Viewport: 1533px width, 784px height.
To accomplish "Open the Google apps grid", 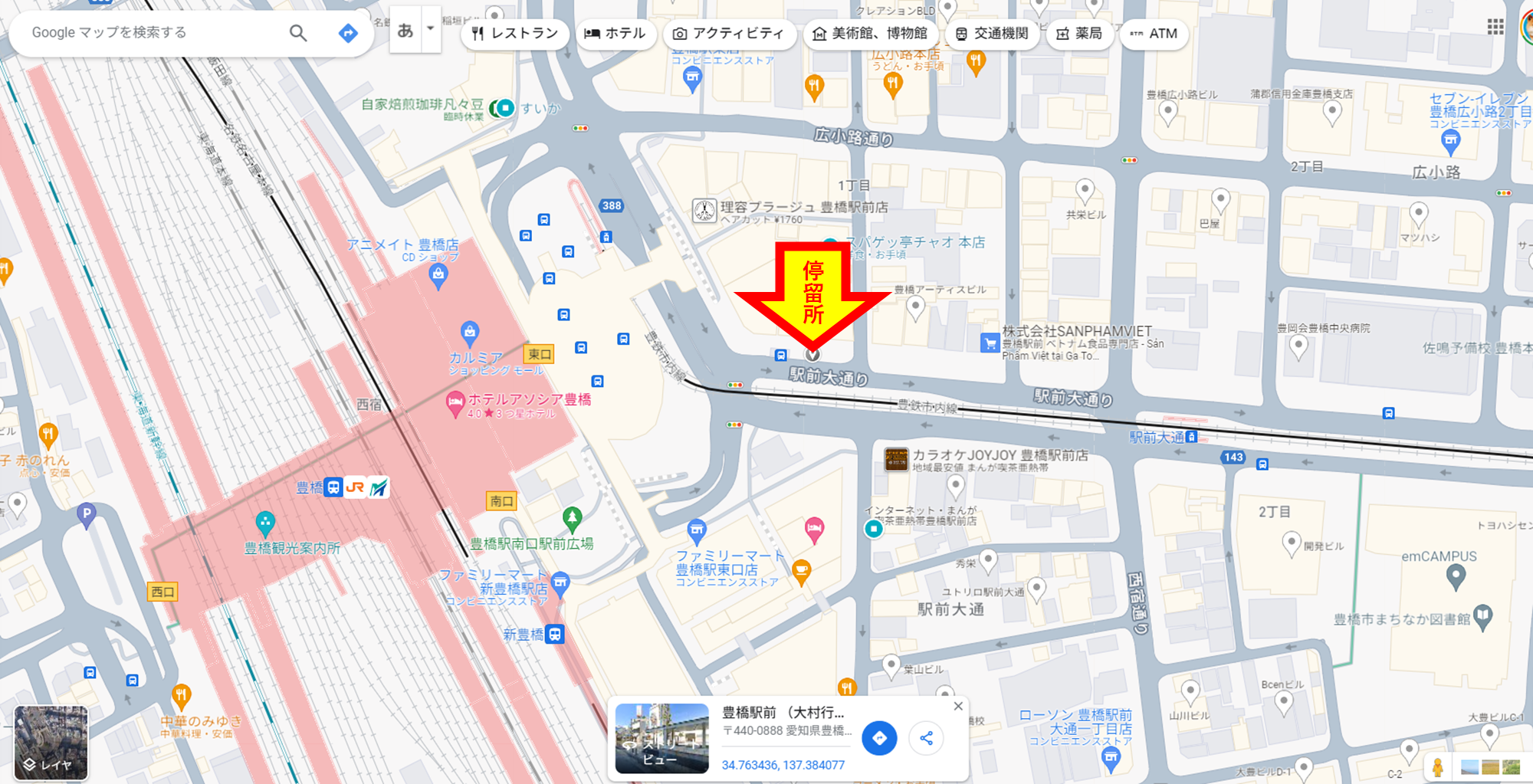I will pyautogui.click(x=1495, y=28).
